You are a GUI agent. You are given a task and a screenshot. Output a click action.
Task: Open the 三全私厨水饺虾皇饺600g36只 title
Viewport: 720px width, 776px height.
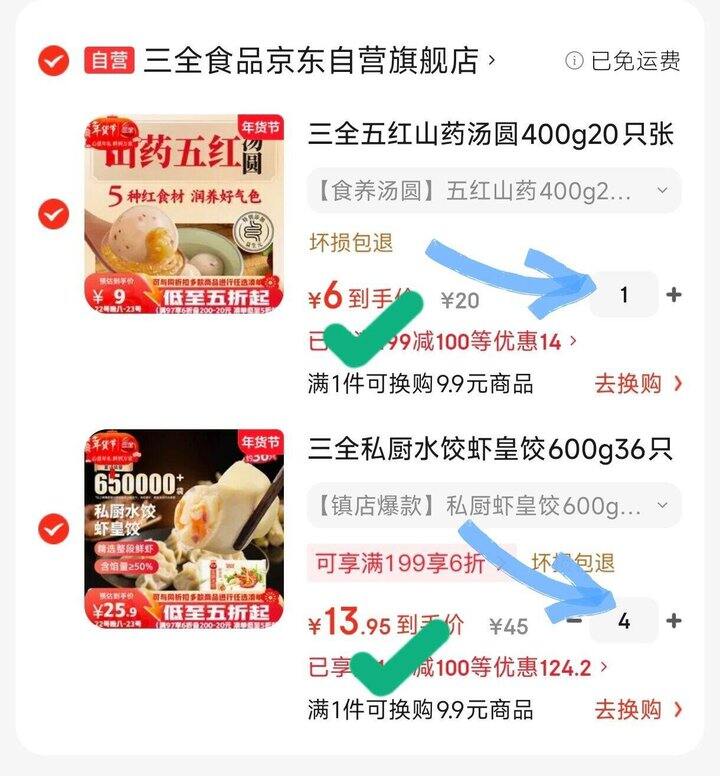tap(490, 449)
